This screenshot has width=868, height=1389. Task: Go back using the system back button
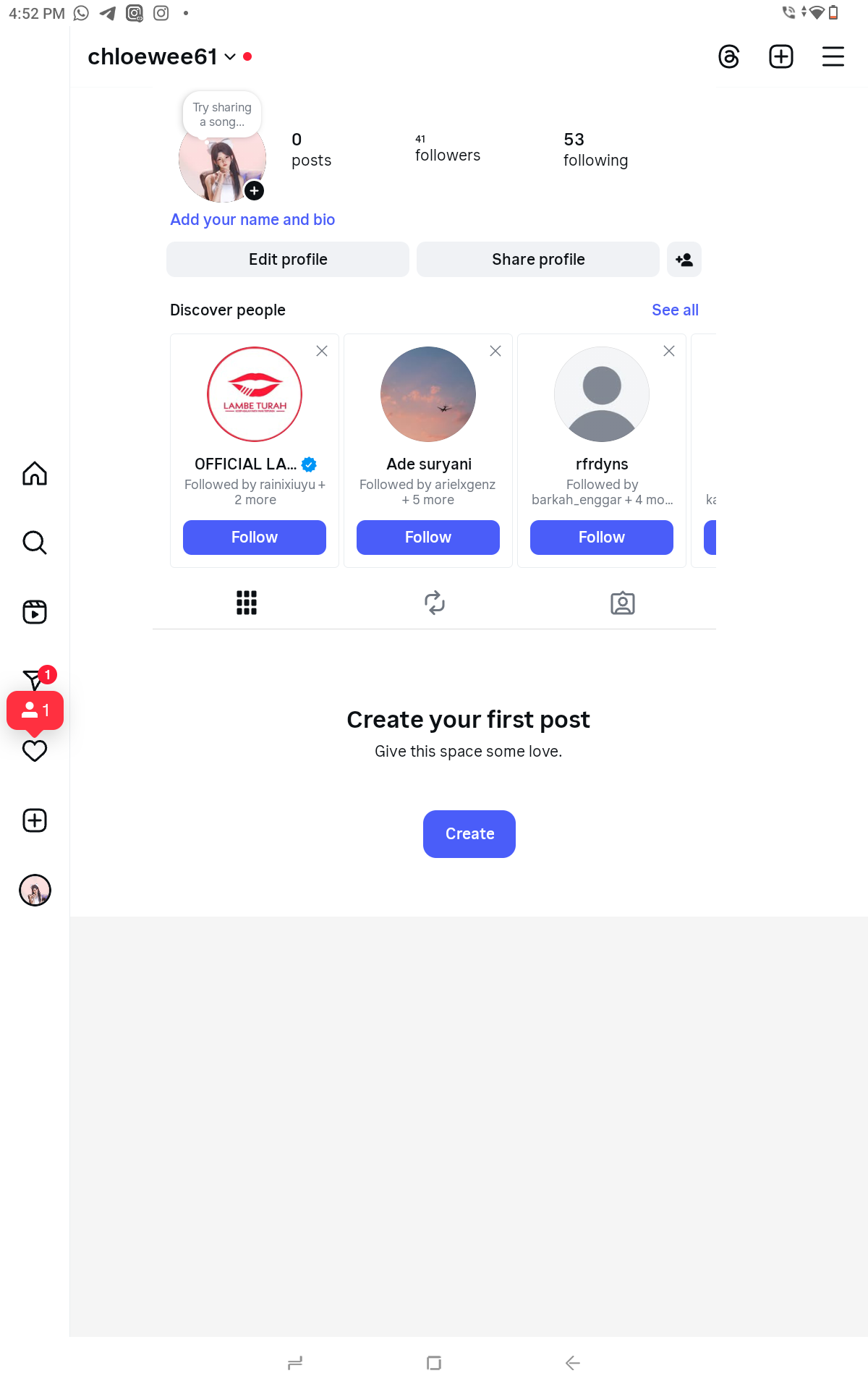click(x=573, y=1363)
